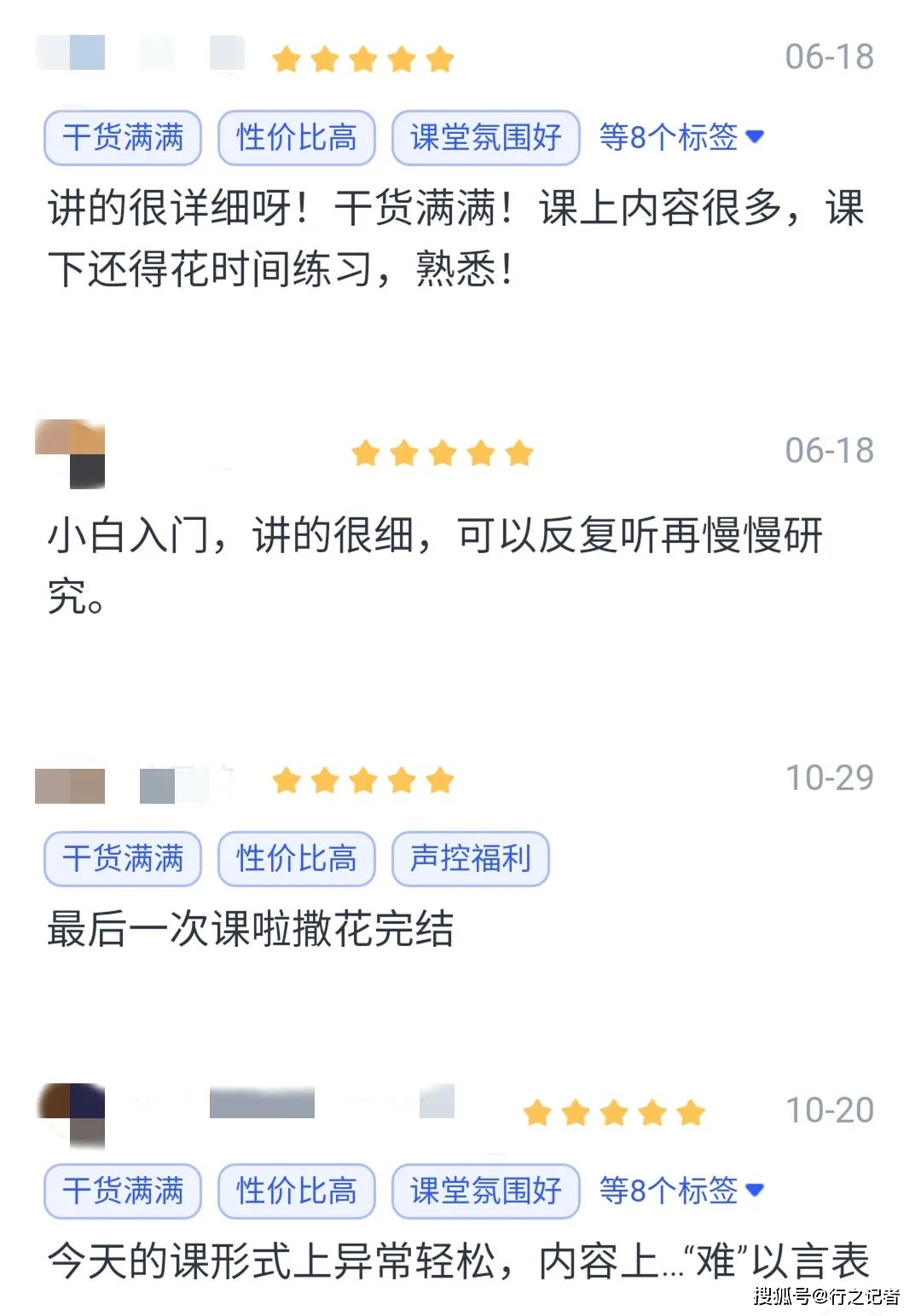Image resolution: width=921 pixels, height=1316 pixels.
Task: Open the hidden tags dropdown arrow of the top review
Action: [754, 136]
